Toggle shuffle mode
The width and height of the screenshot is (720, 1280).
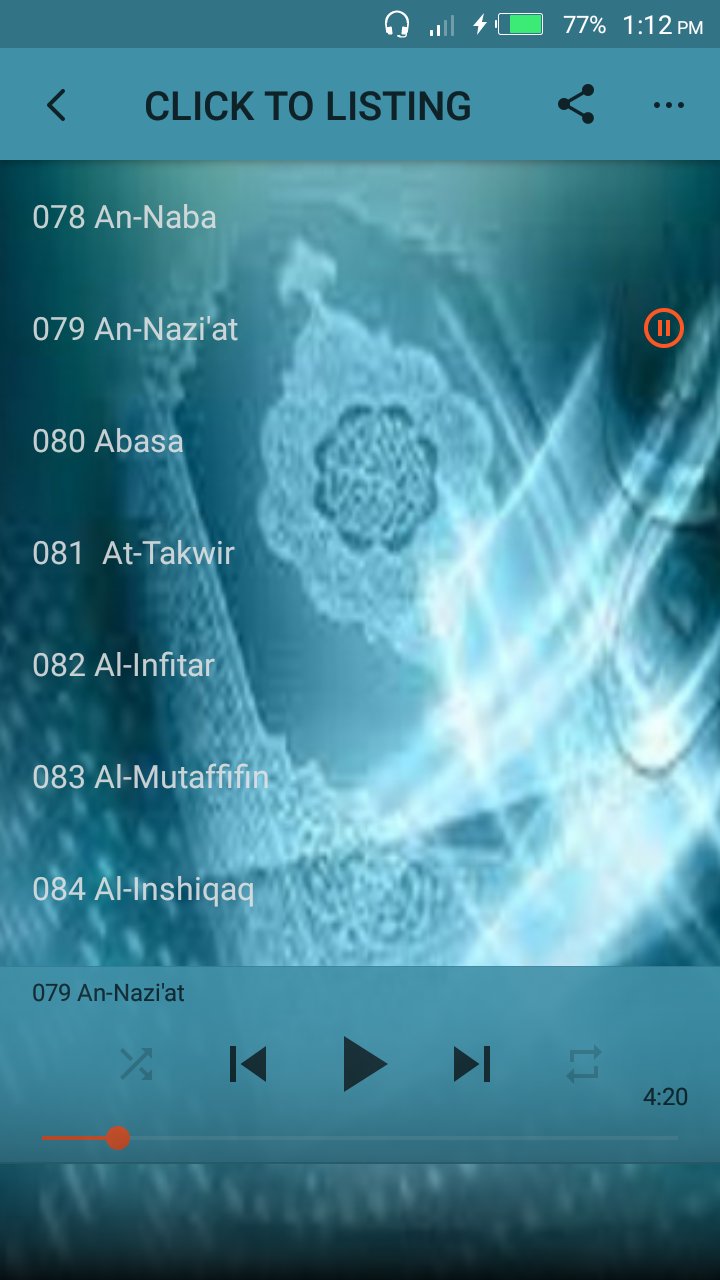[x=136, y=1064]
